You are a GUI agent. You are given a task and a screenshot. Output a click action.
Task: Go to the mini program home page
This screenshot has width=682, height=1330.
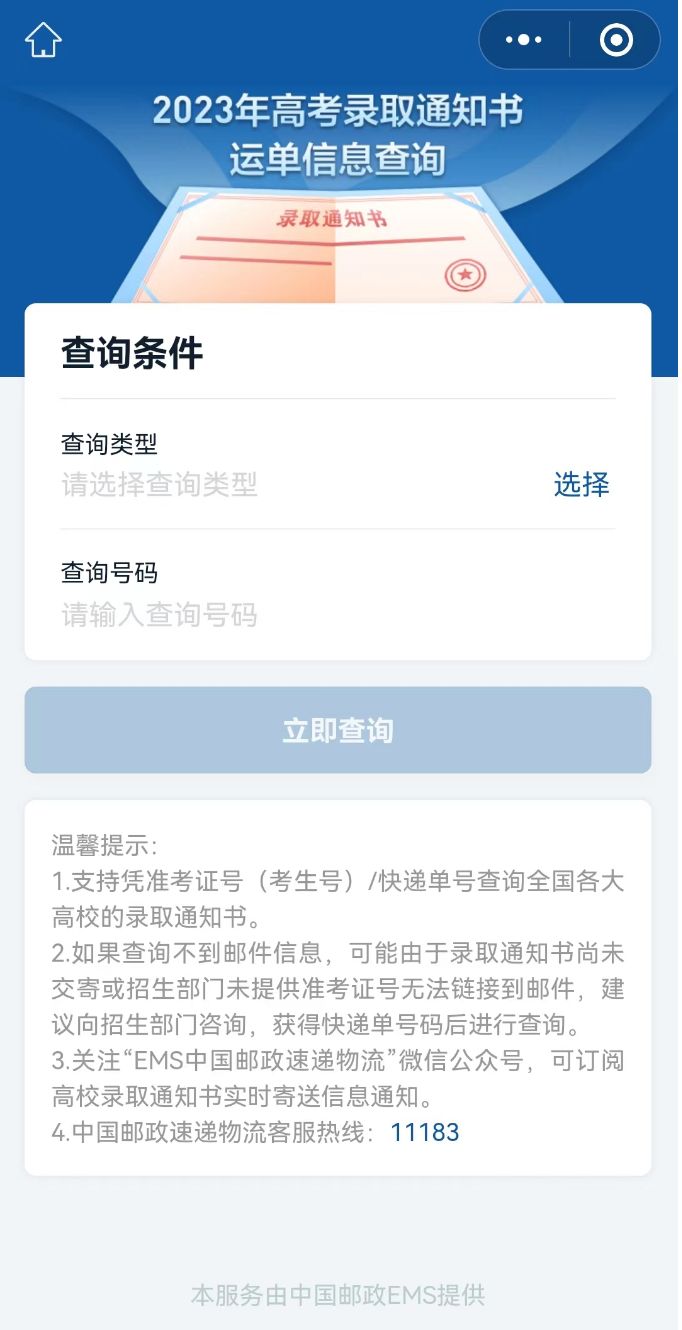(43, 41)
